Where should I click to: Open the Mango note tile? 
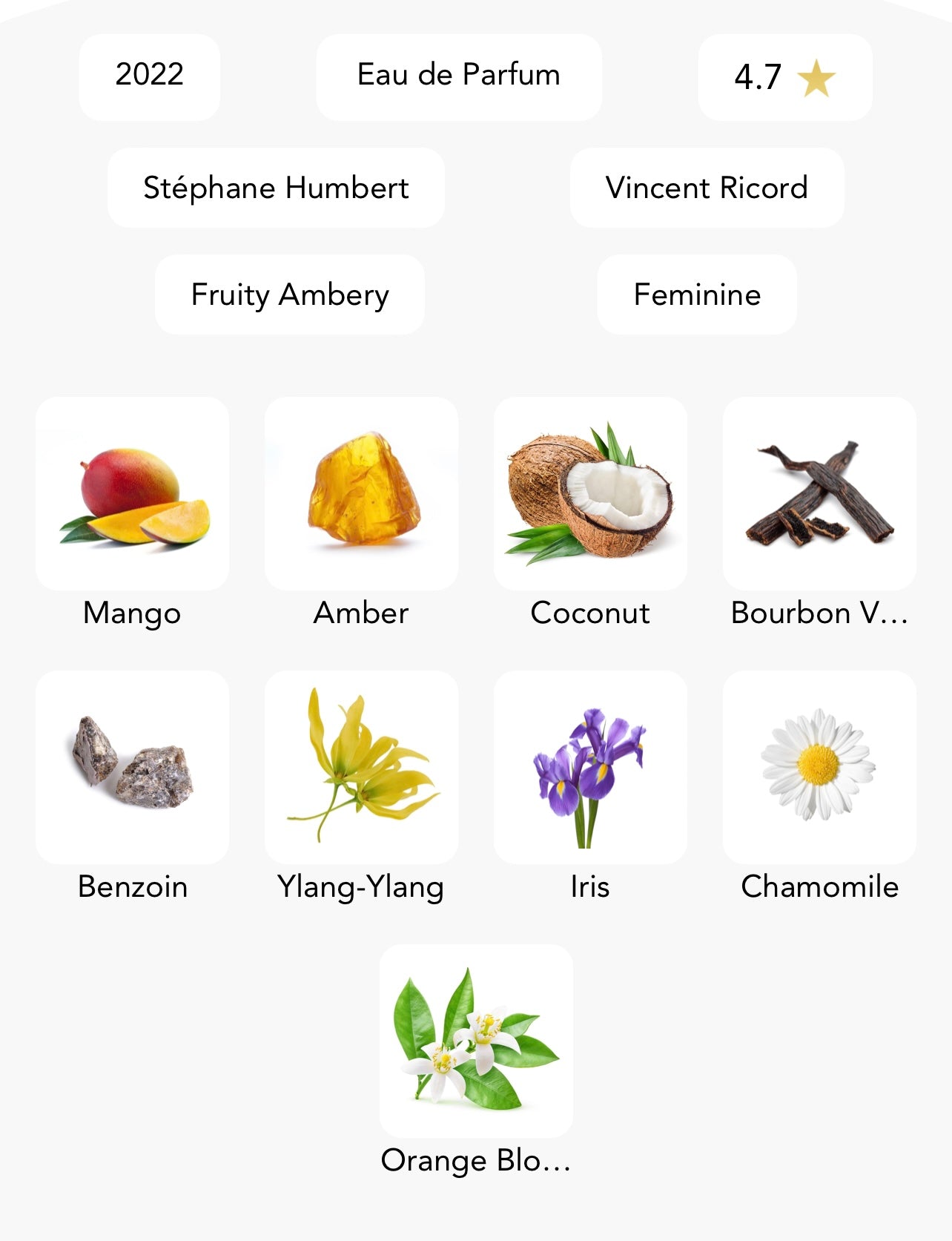coord(132,493)
